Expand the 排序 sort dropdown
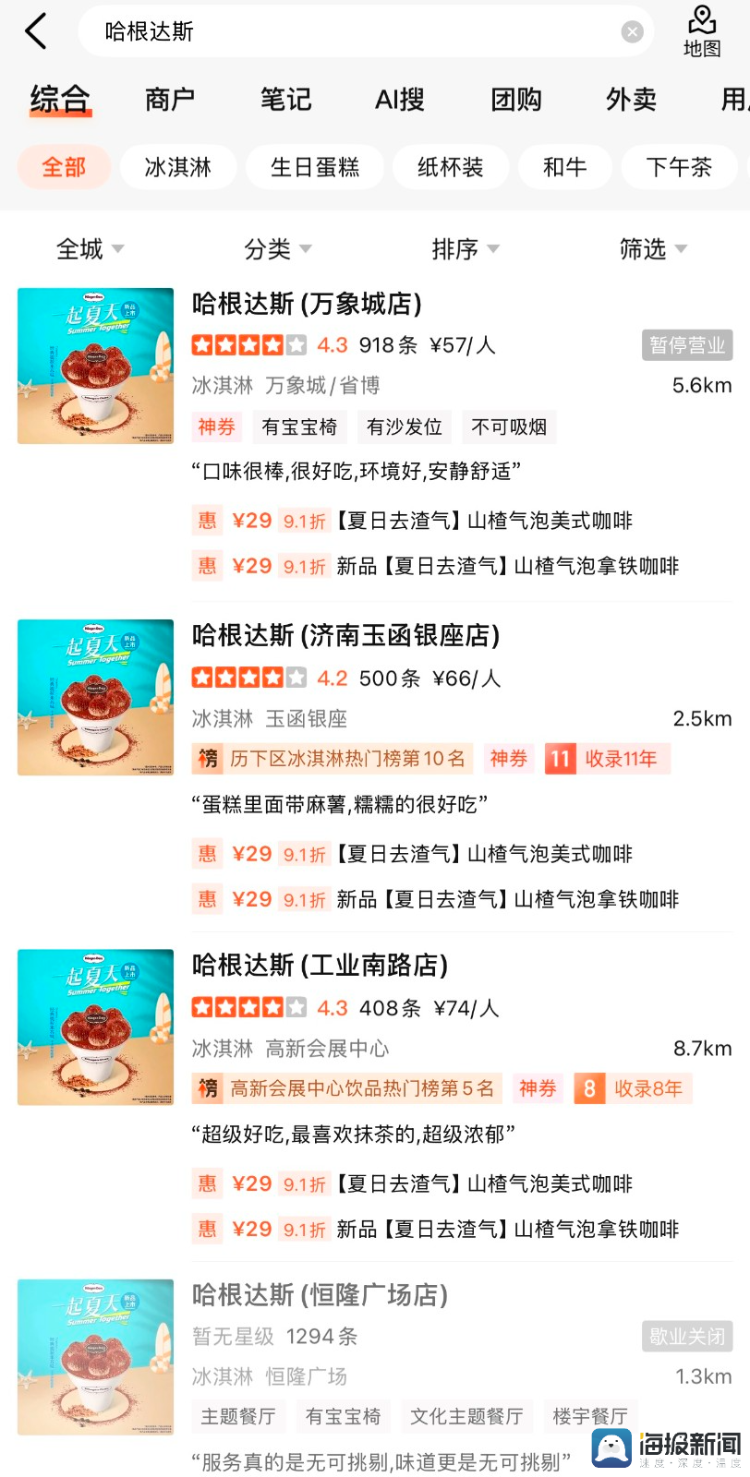Viewport: 750px width, 1477px height. pyautogui.click(x=465, y=249)
